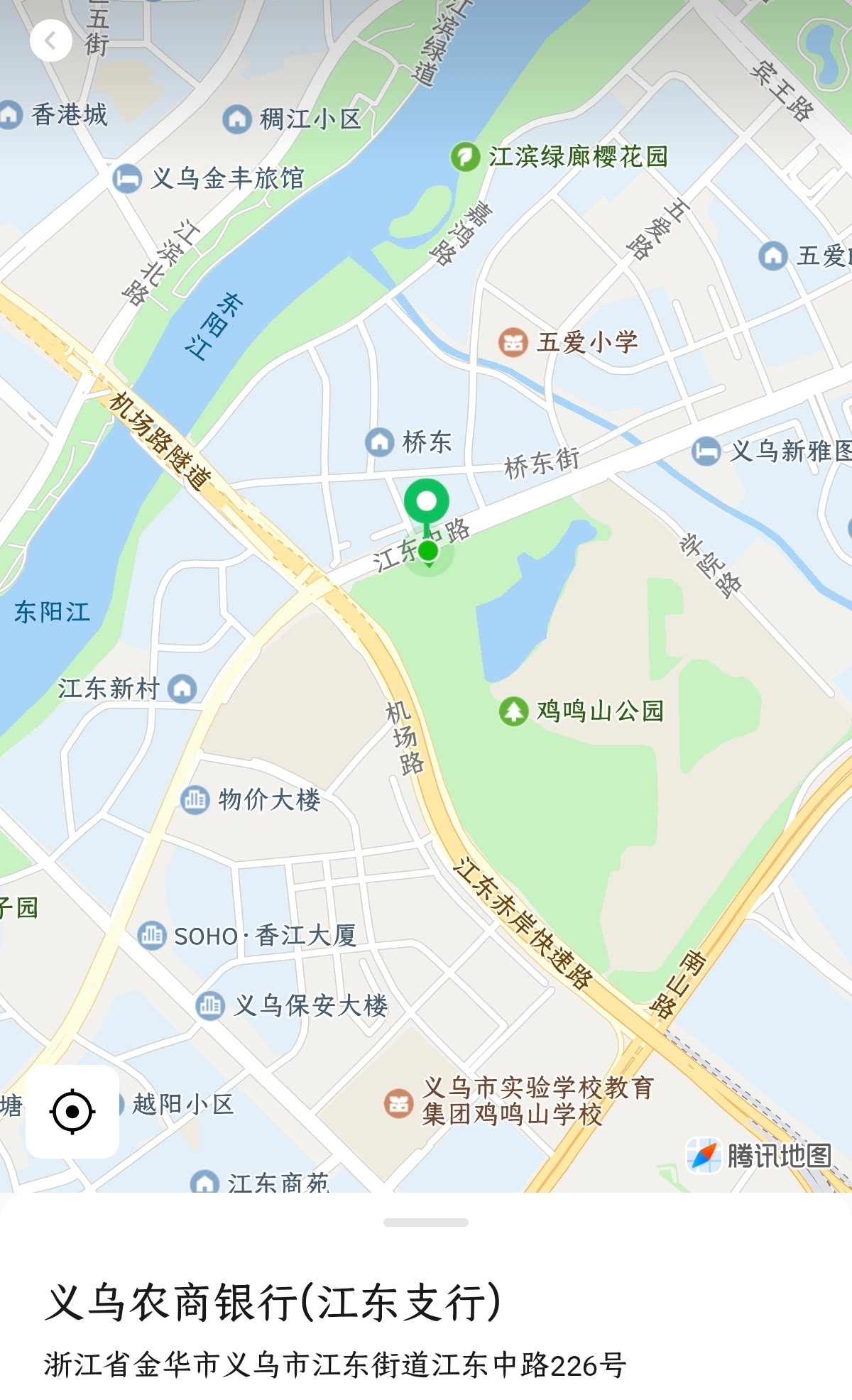852x1400 pixels.
Task: Go back using the top-left arrow
Action: pos(50,41)
